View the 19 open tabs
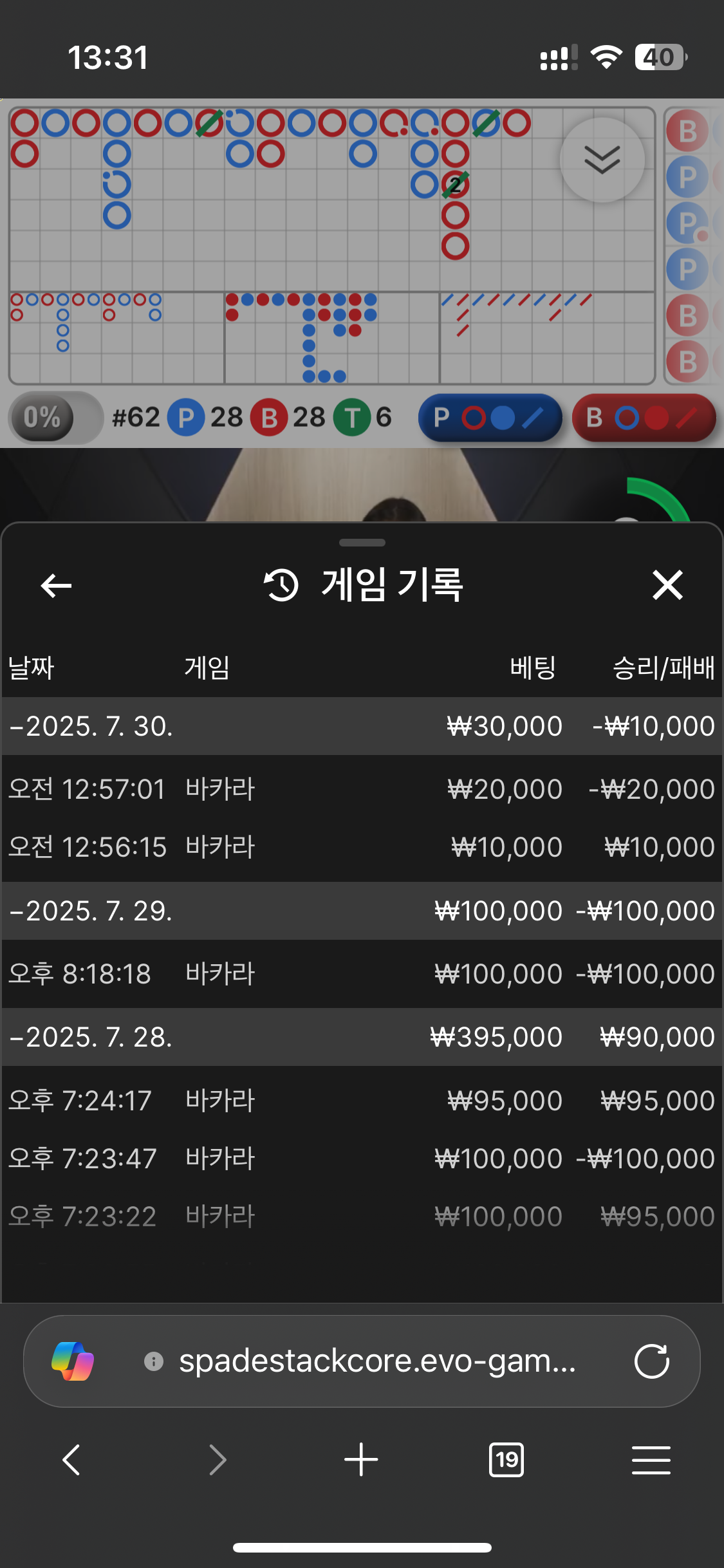 coord(506,1459)
